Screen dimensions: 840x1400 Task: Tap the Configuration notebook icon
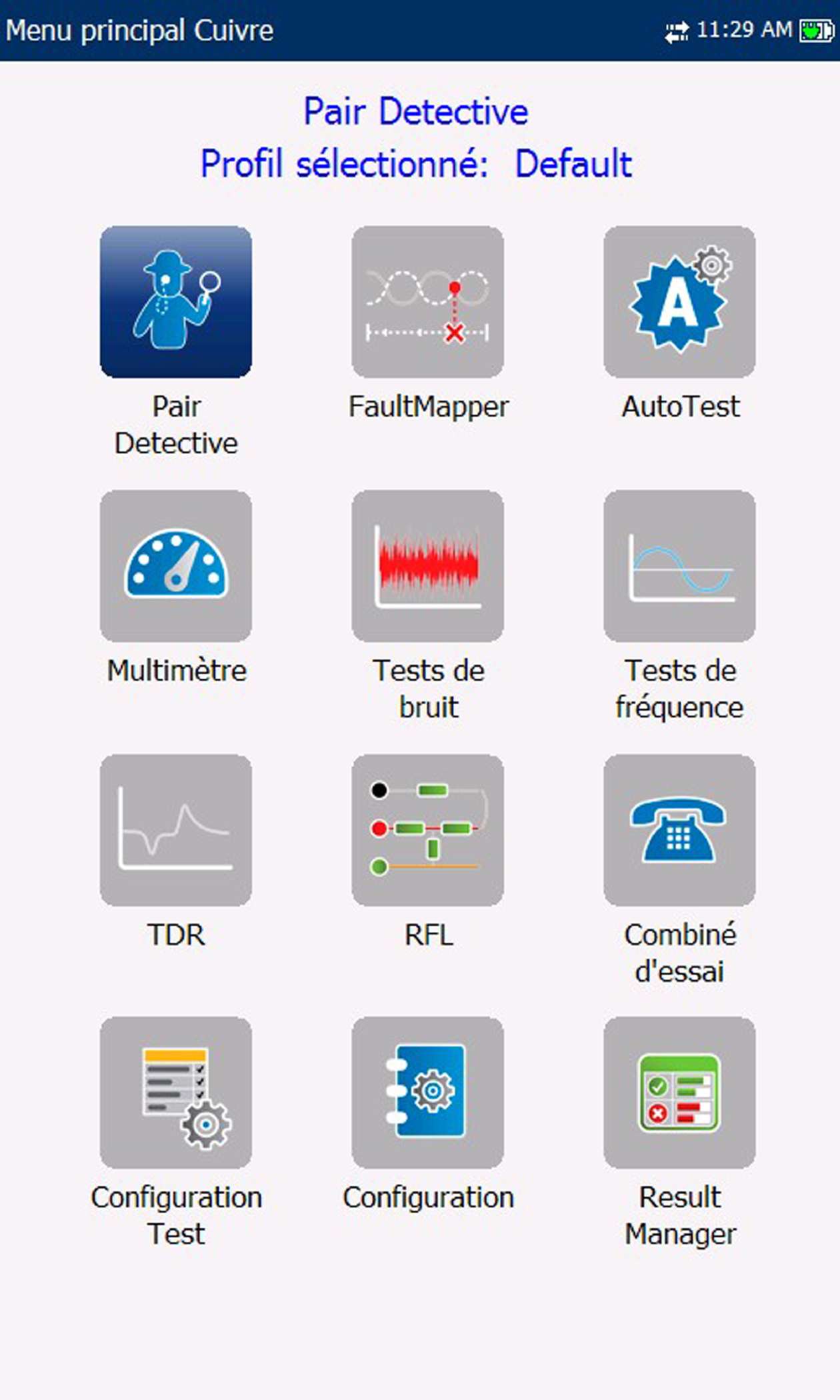pyautogui.click(x=428, y=1093)
